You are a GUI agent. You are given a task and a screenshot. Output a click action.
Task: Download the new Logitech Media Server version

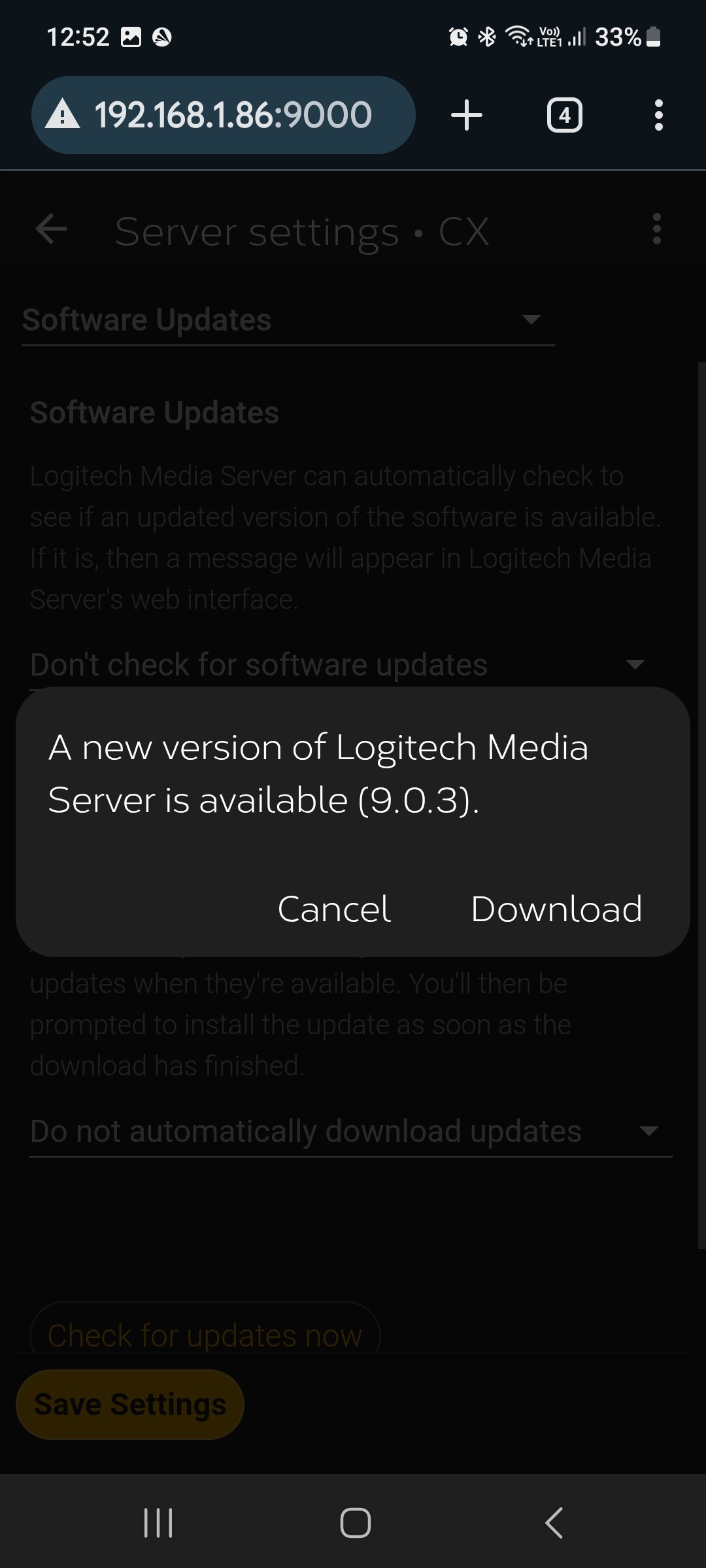point(556,909)
